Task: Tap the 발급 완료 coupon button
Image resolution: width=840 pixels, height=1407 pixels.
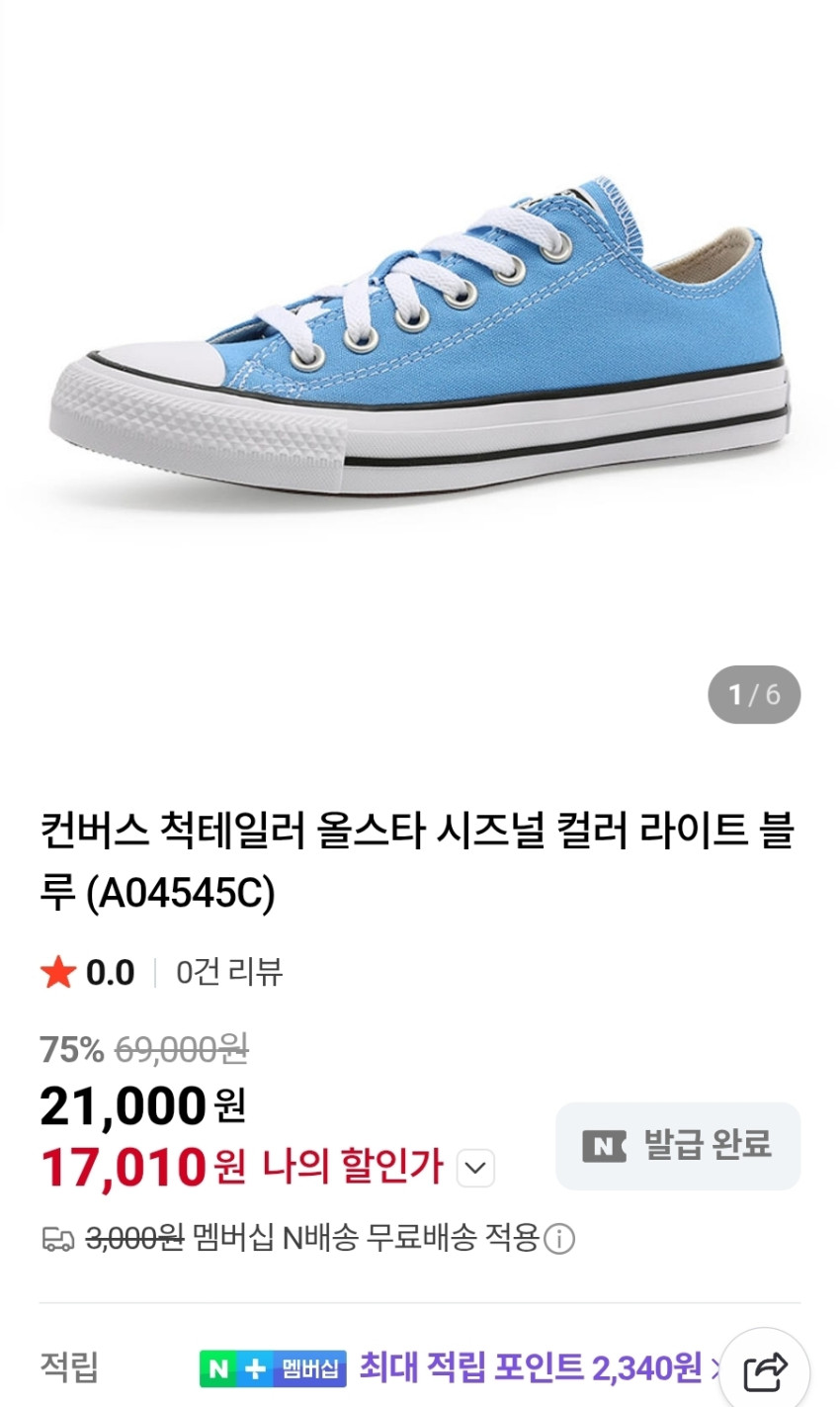Action: coord(678,1146)
